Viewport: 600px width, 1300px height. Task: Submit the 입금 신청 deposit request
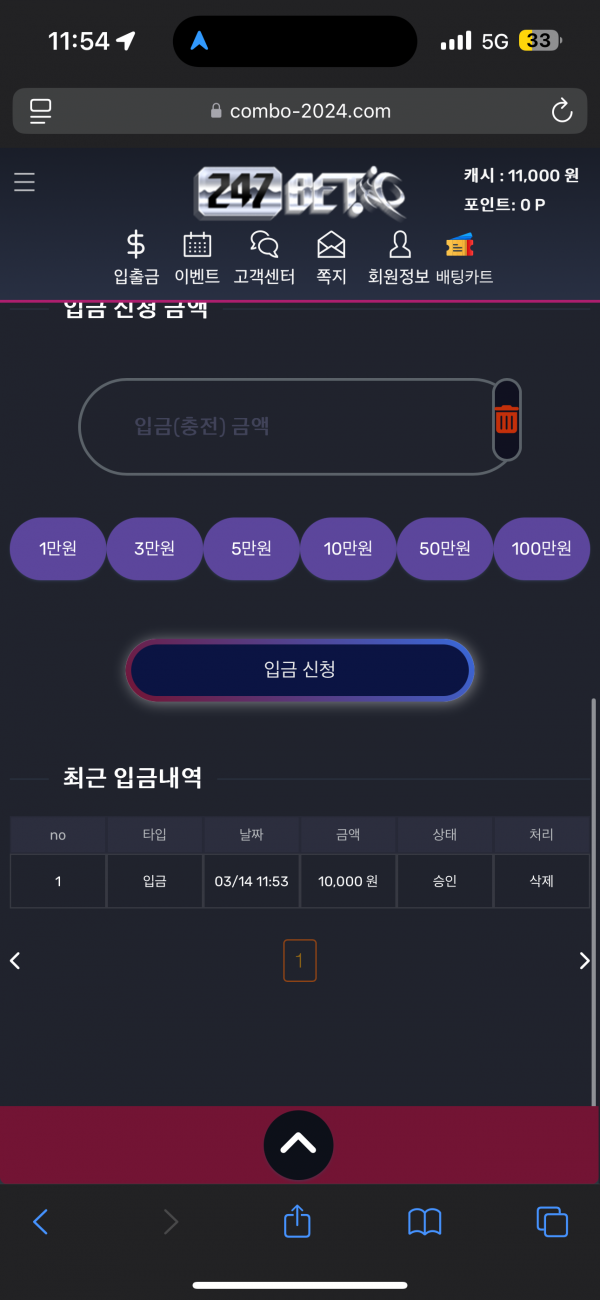pos(300,669)
